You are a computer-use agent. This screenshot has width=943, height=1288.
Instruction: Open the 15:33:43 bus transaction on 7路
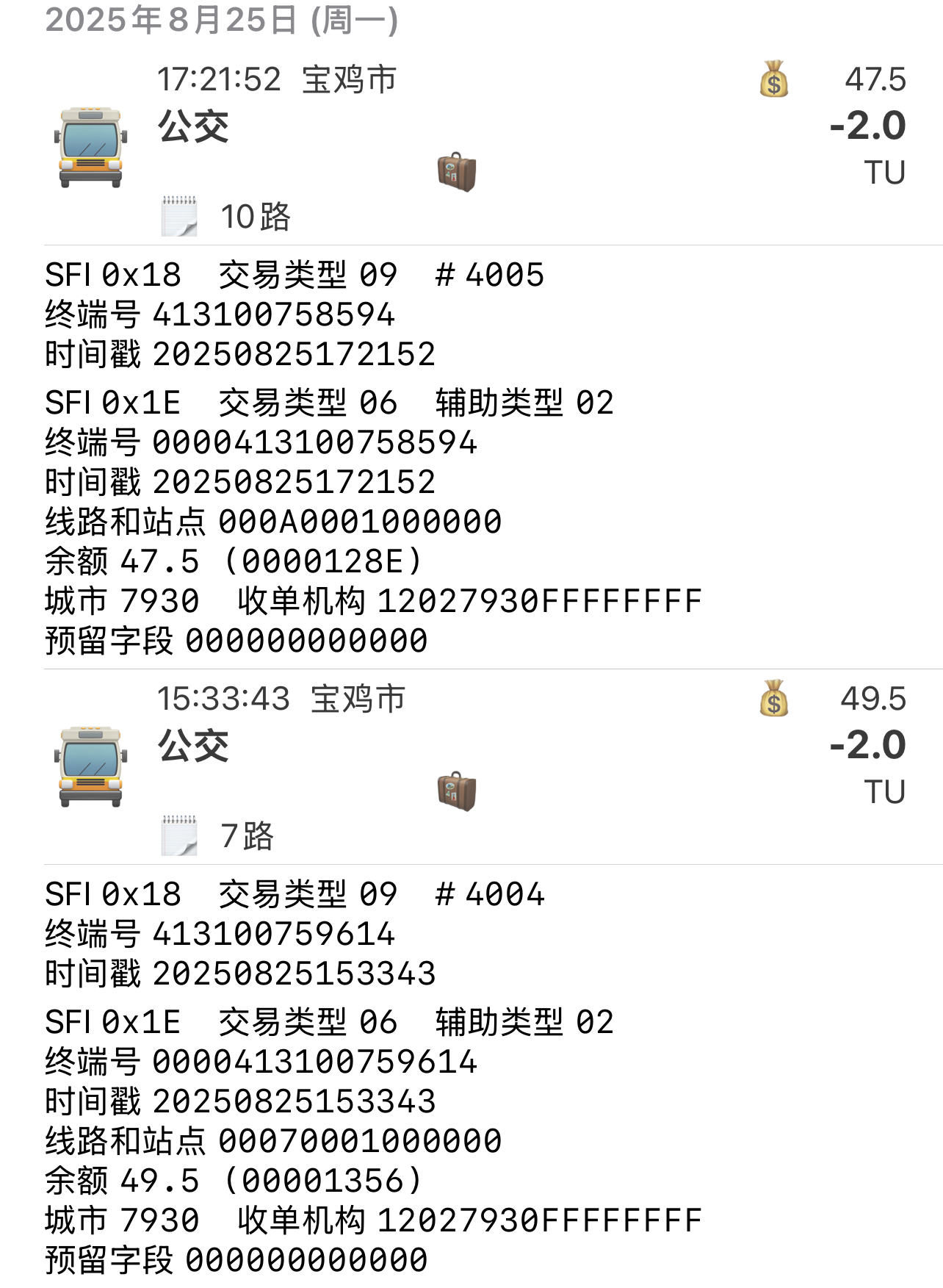click(x=470, y=766)
